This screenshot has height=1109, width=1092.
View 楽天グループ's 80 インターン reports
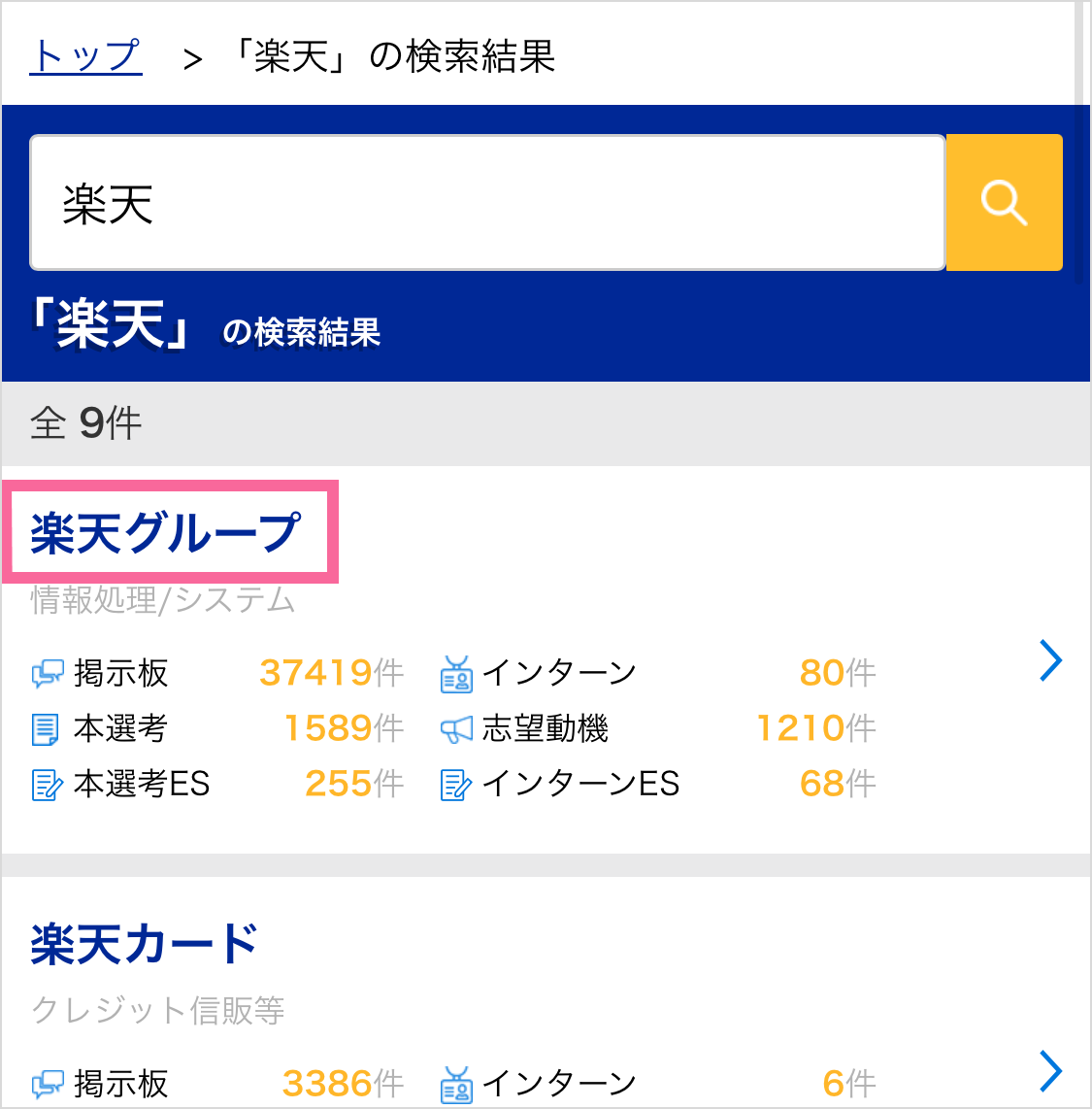pyautogui.click(x=657, y=673)
